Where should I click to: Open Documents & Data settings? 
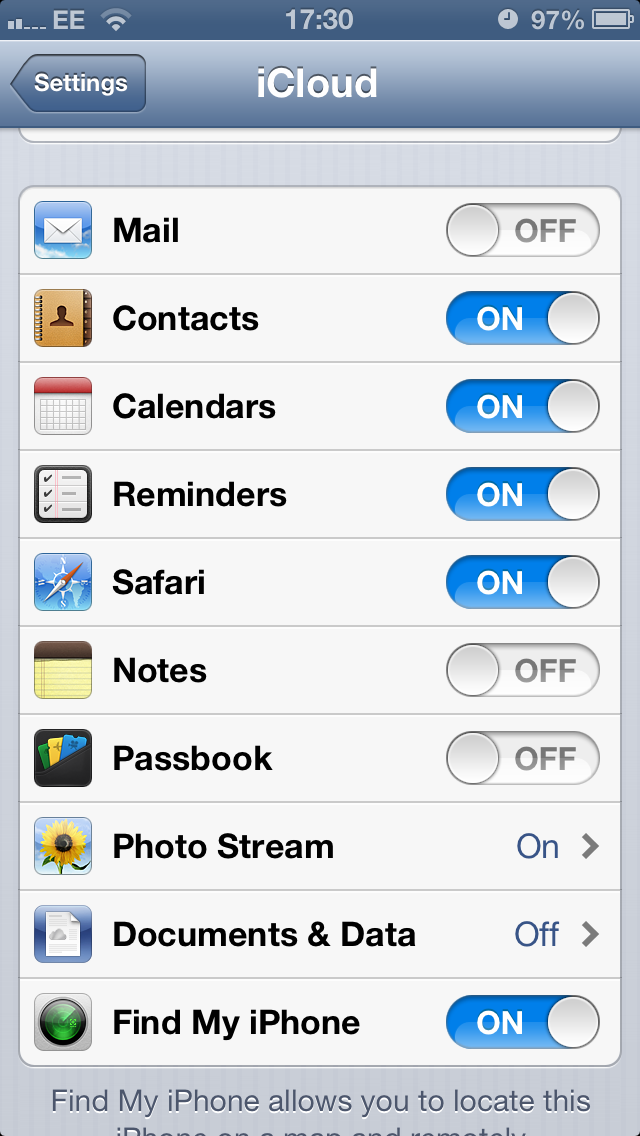(x=320, y=935)
